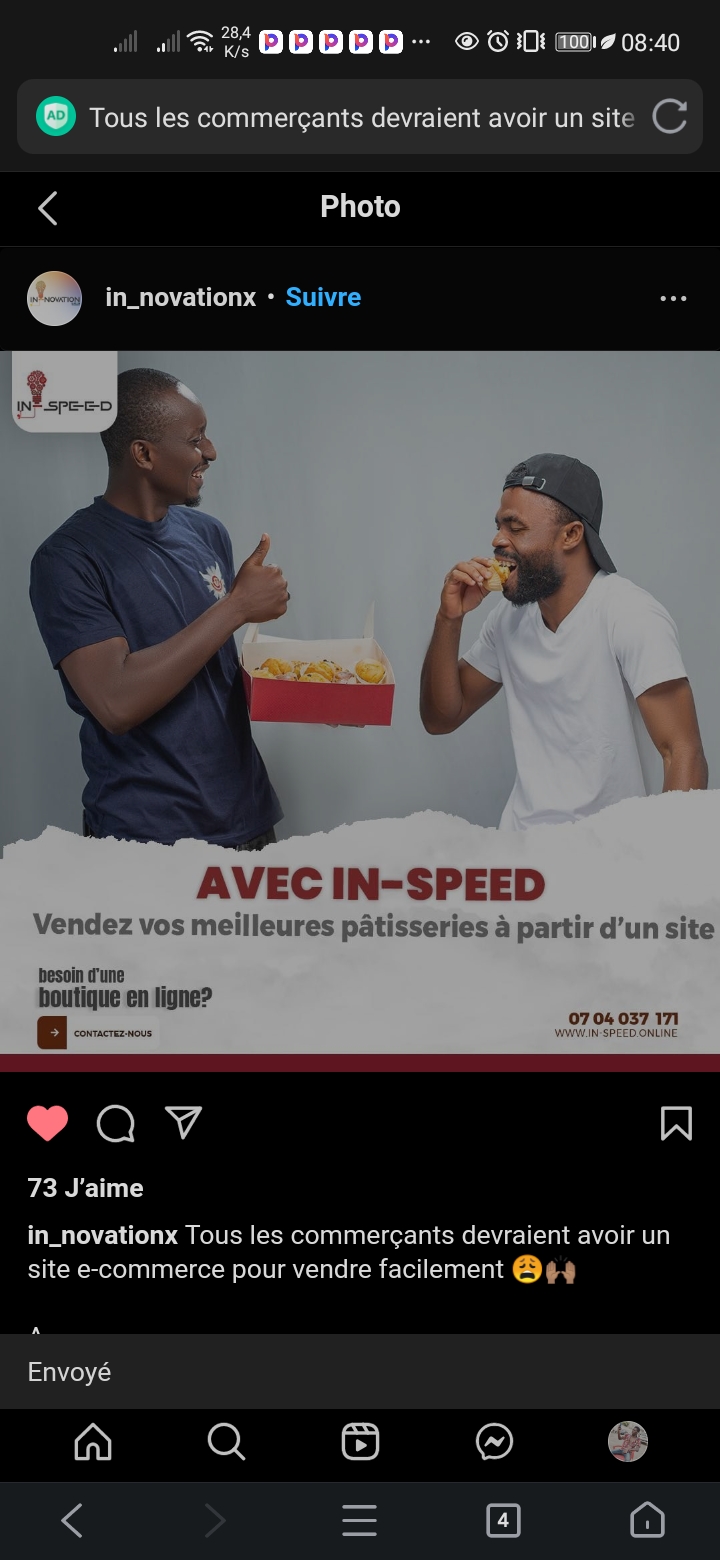Switch to the search and explore tab
The image size is (720, 1560).
[226, 1442]
